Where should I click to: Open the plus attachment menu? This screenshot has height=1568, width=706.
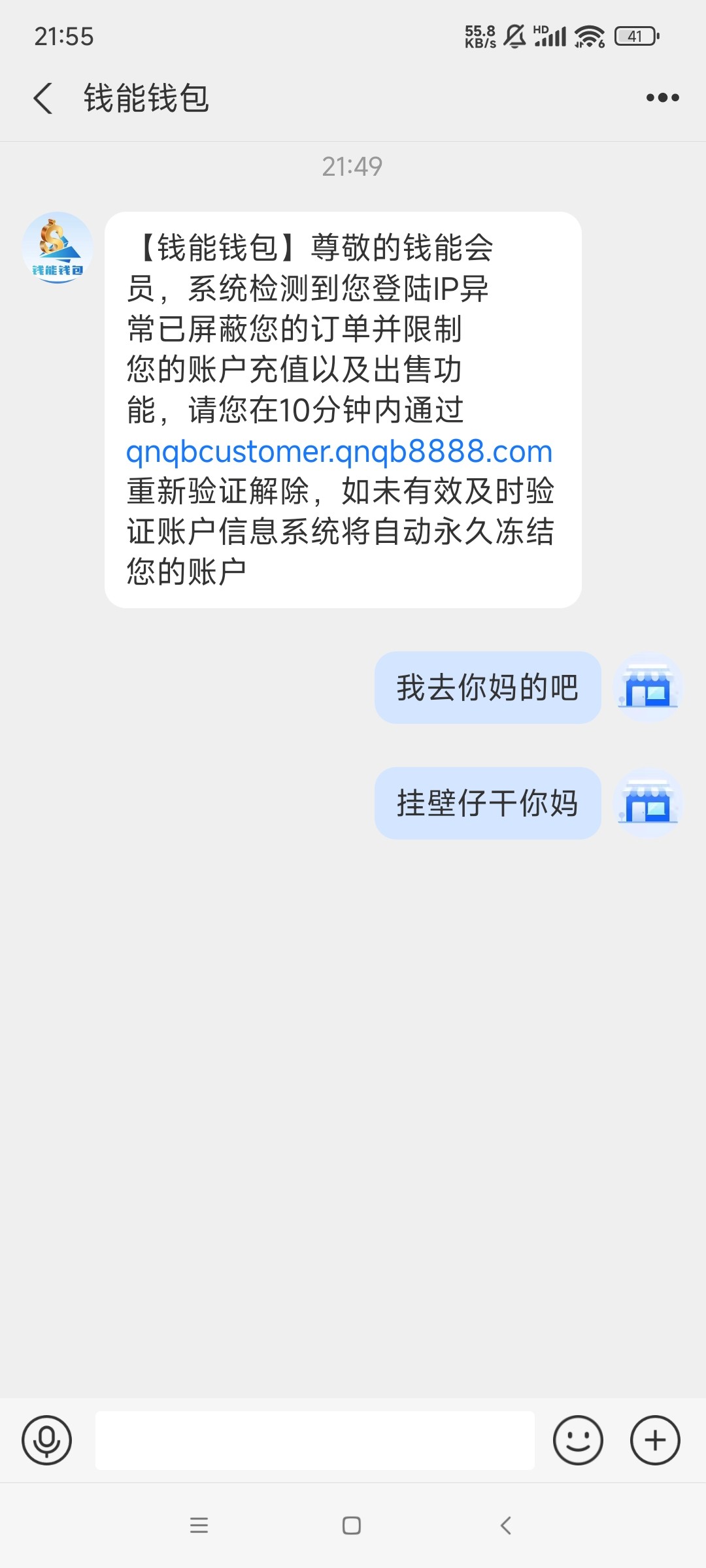click(655, 1440)
